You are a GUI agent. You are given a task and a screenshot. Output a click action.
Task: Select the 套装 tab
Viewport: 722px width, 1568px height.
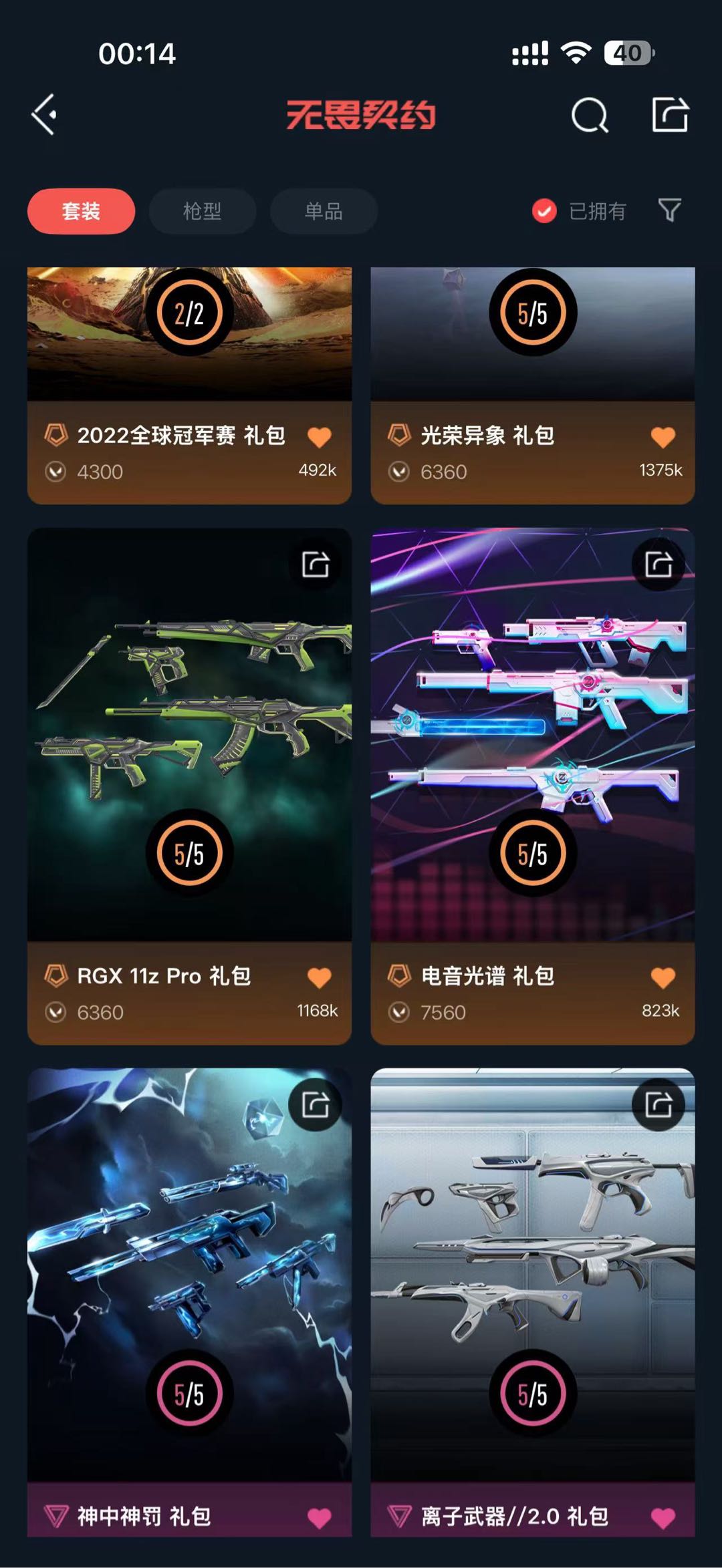(x=81, y=211)
